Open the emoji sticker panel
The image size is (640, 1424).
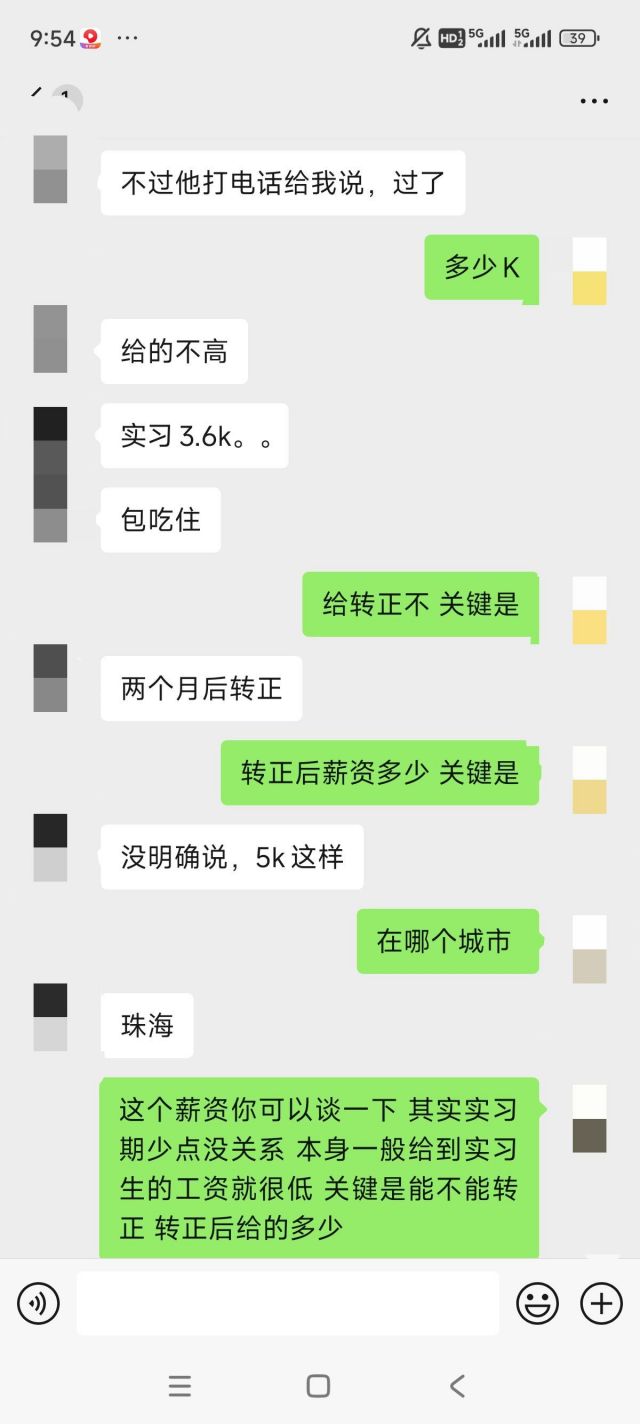tap(537, 1303)
